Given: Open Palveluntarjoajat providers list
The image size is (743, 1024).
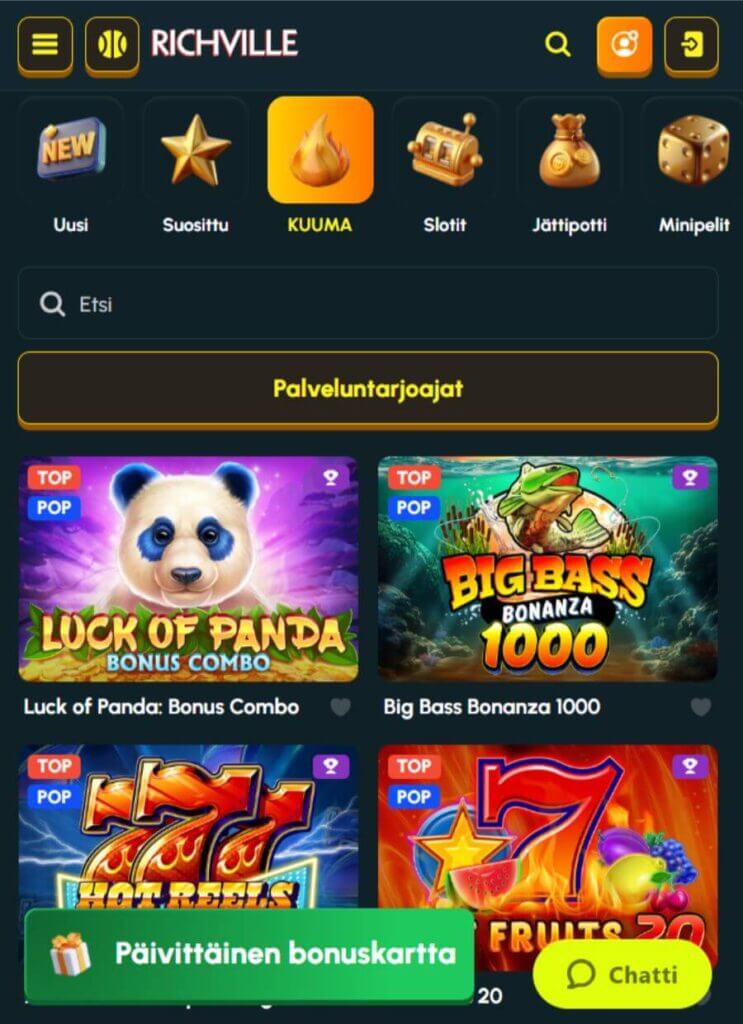Looking at the screenshot, I should 368,388.
